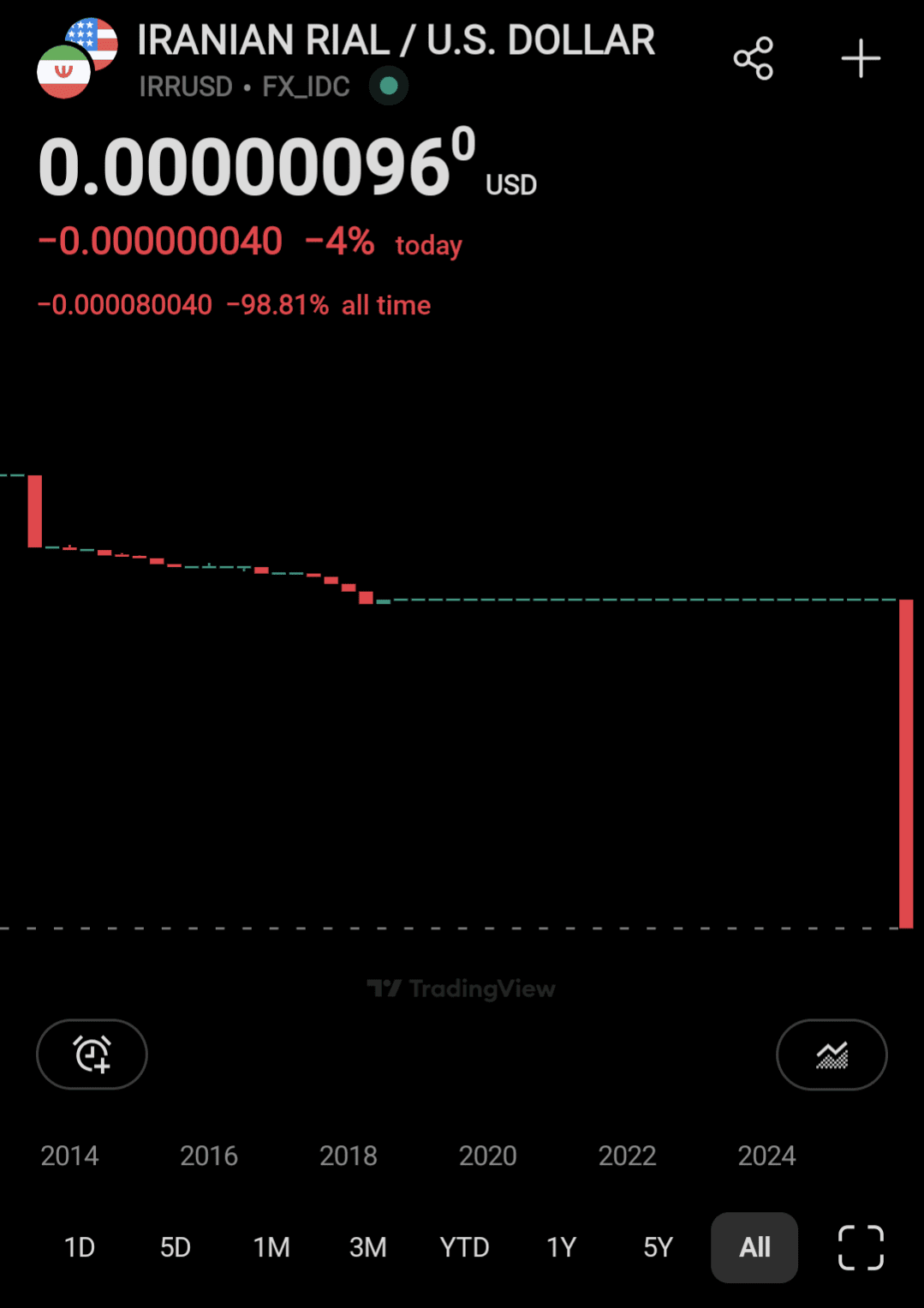Viewport: 924px width, 1308px height.
Task: Switch to the 5Y time range
Action: (659, 1247)
